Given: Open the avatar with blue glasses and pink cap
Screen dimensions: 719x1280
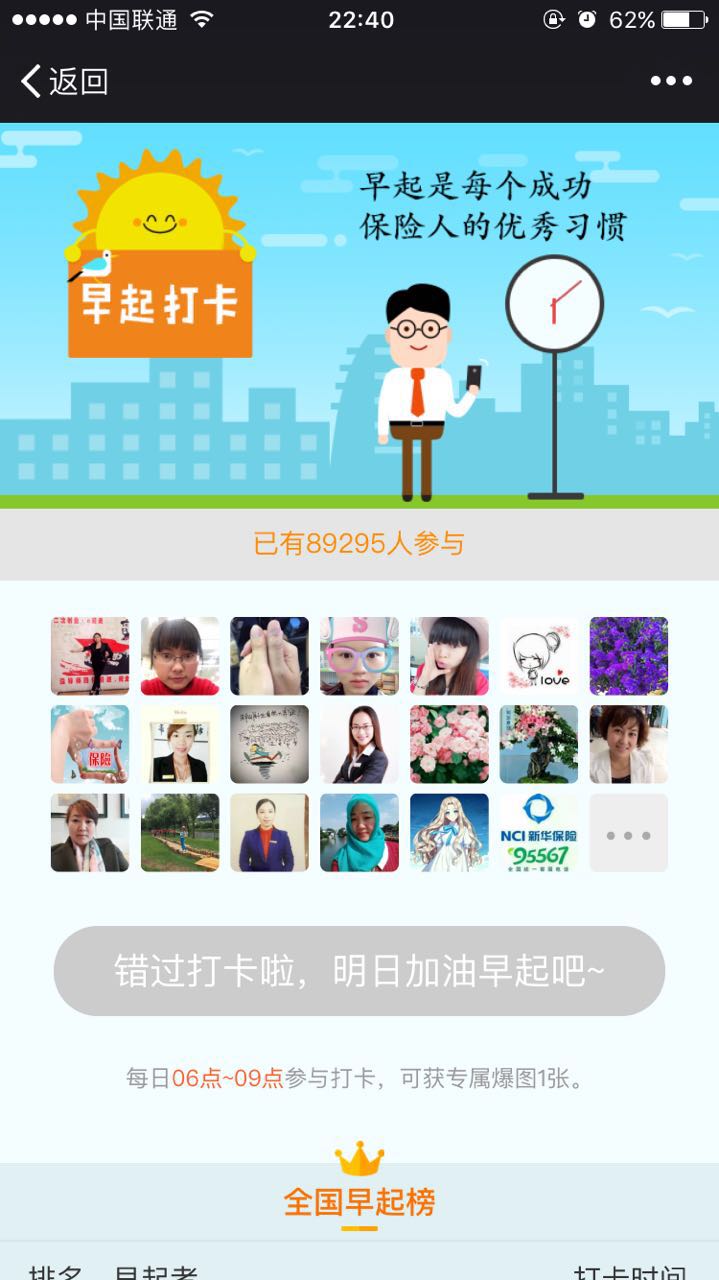Looking at the screenshot, I should pyautogui.click(x=359, y=655).
